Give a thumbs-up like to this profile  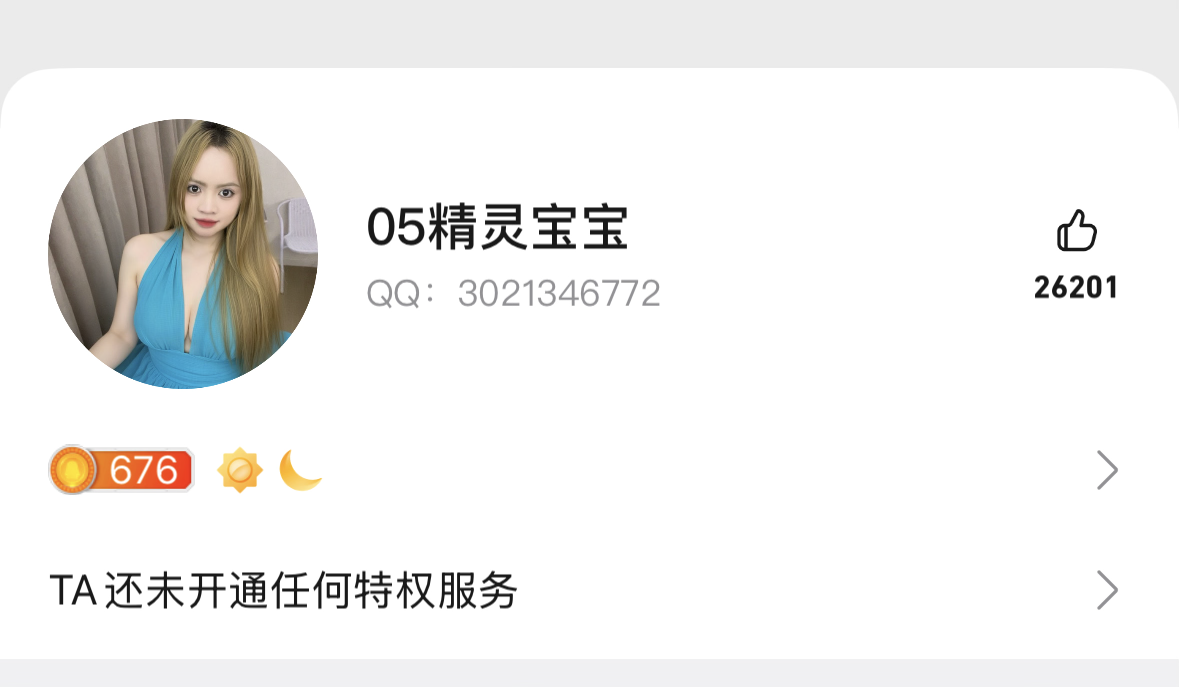pyautogui.click(x=1076, y=232)
